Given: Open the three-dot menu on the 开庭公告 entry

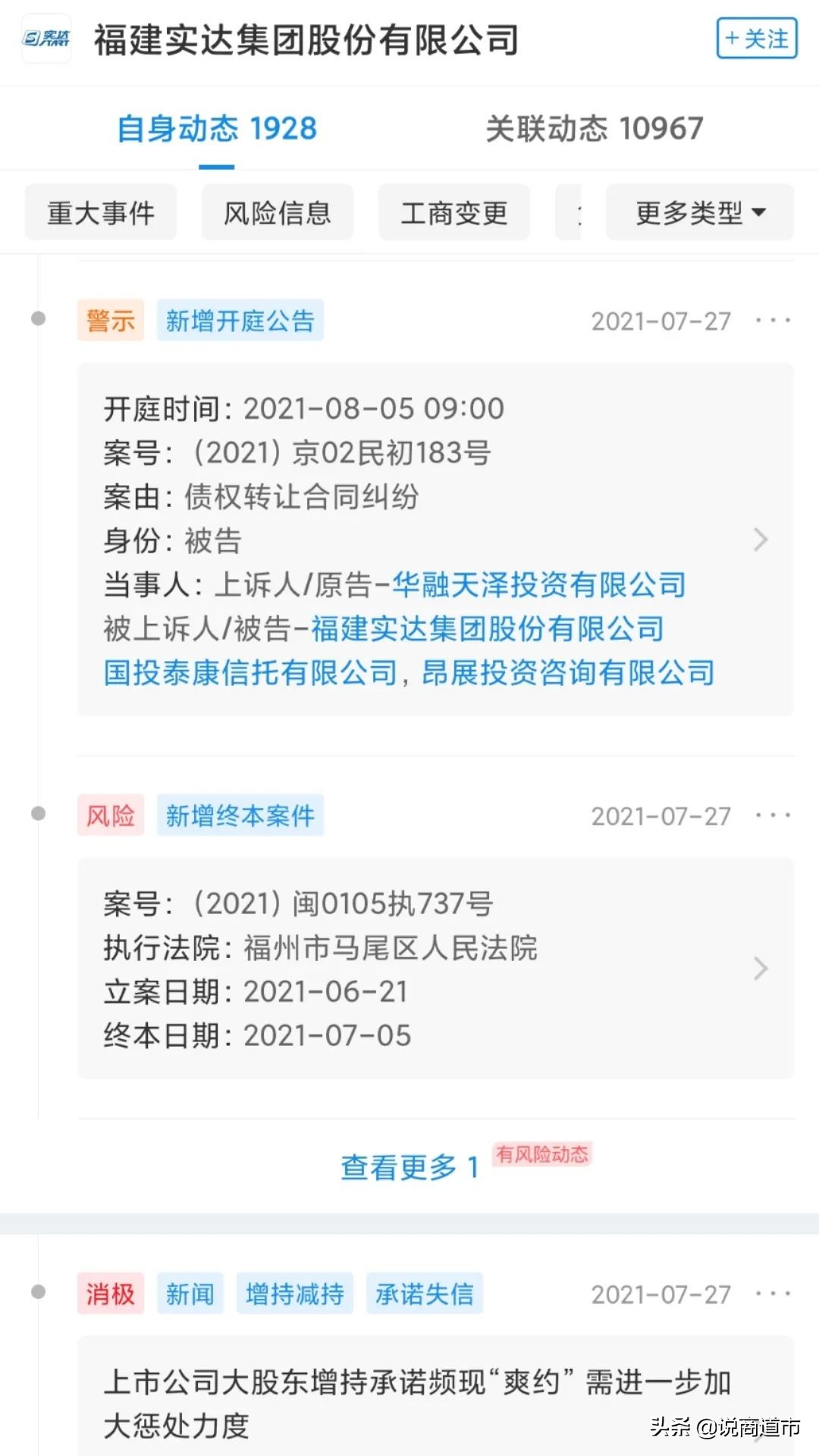Looking at the screenshot, I should (771, 321).
